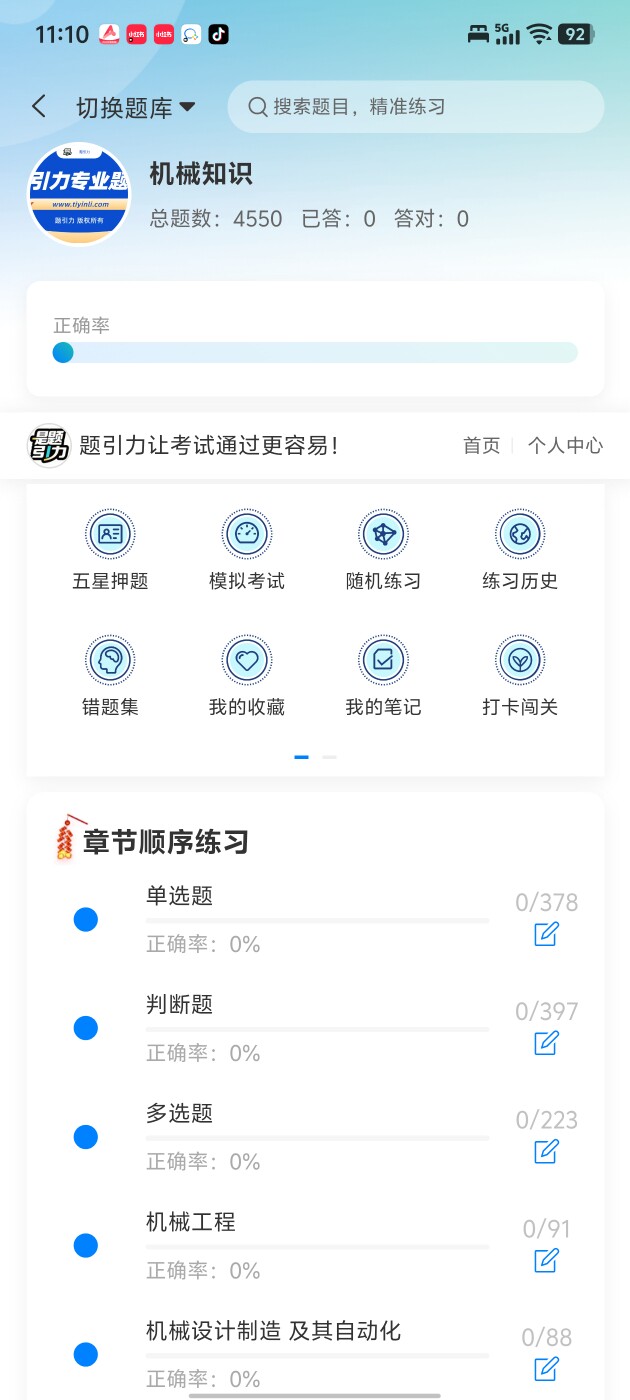
Task: Open 个人中心
Action: (x=565, y=446)
